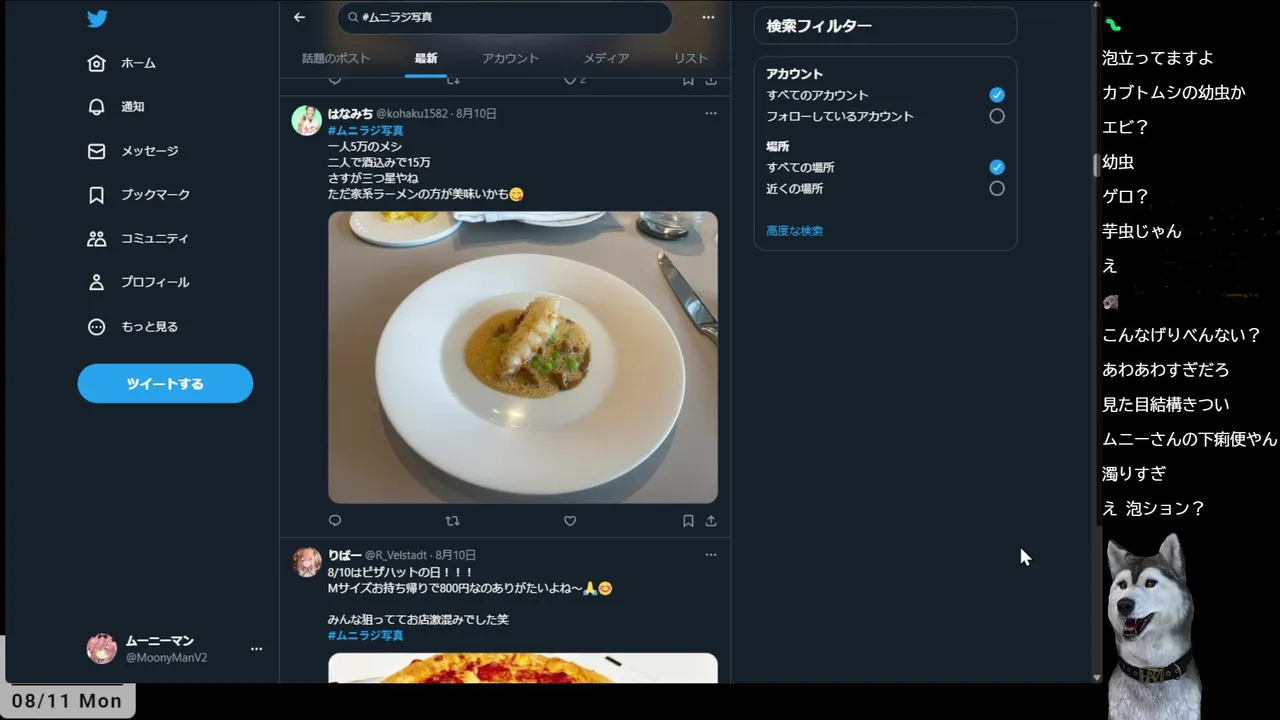Select フォローしているアカウント filter option
1280x720 pixels.
point(996,116)
